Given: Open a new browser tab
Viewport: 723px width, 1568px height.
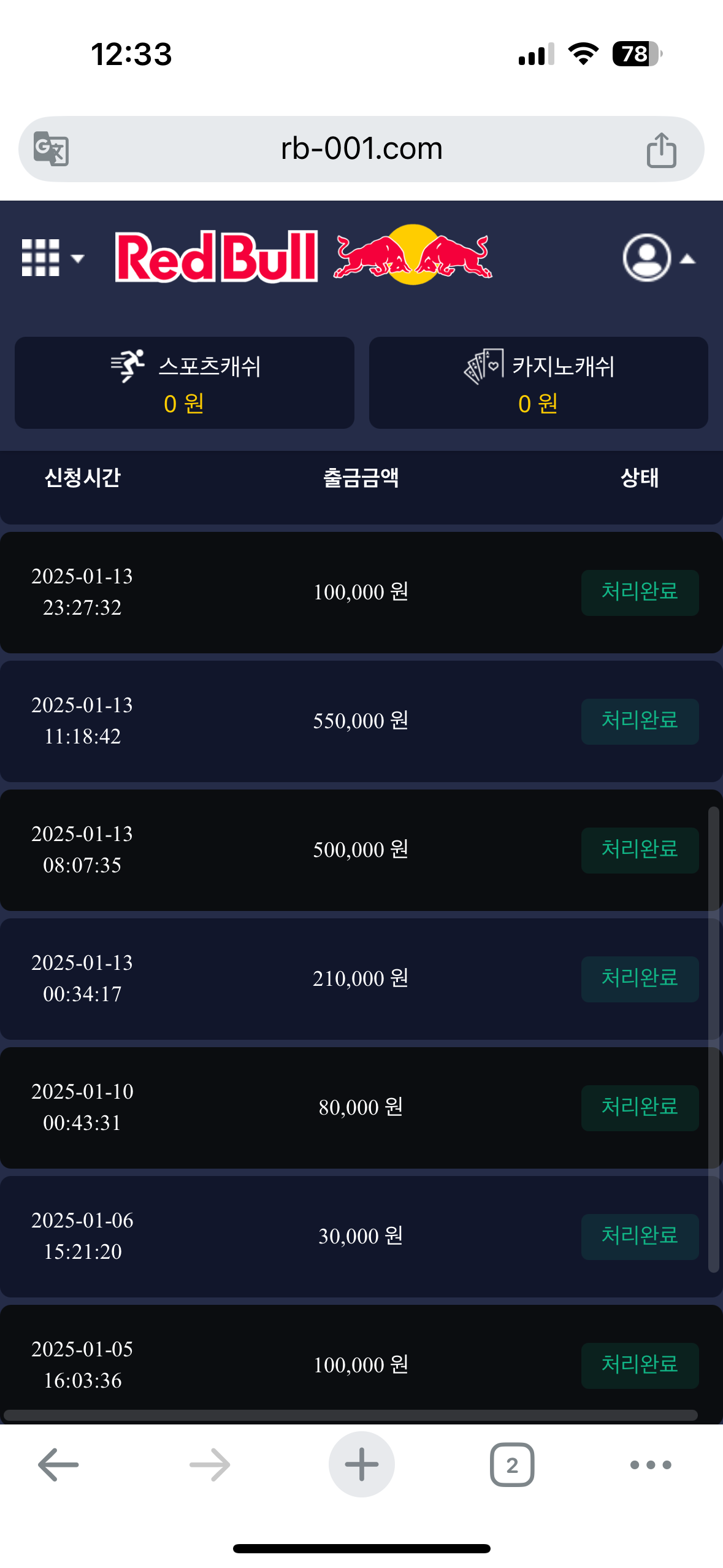Looking at the screenshot, I should [x=361, y=1464].
